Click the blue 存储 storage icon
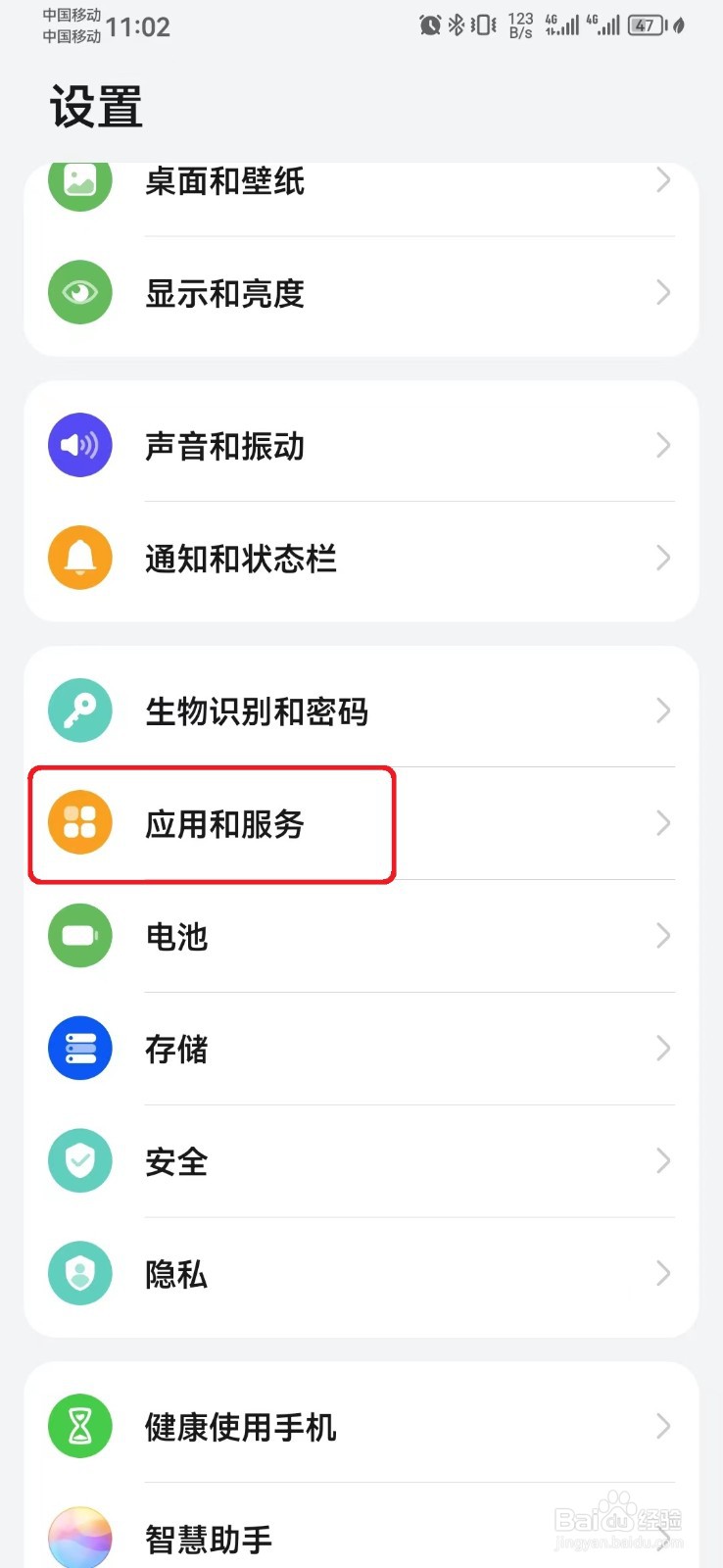 tap(79, 1048)
